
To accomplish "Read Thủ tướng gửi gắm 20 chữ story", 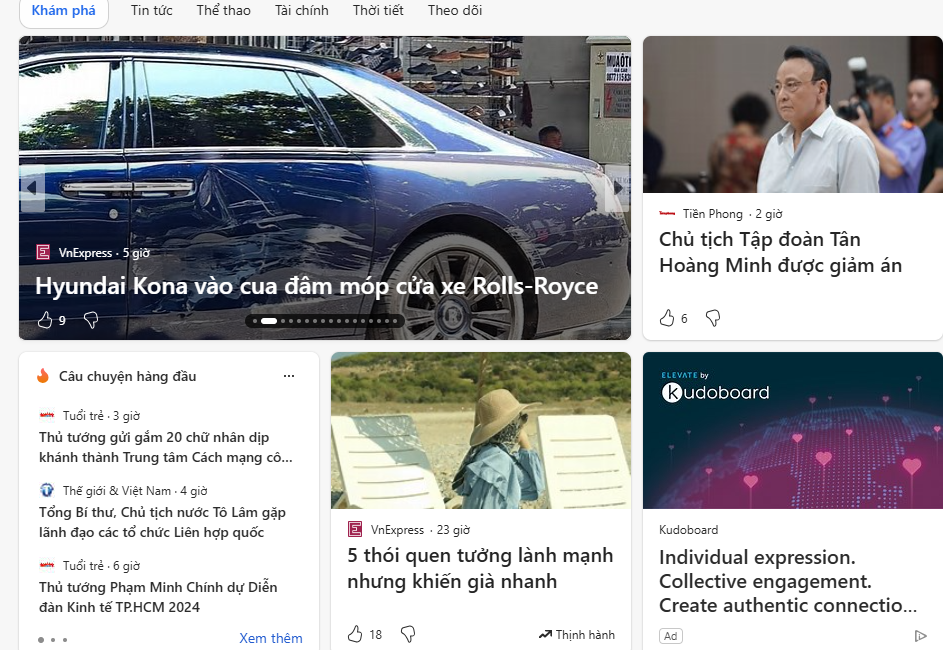I will point(166,447).
